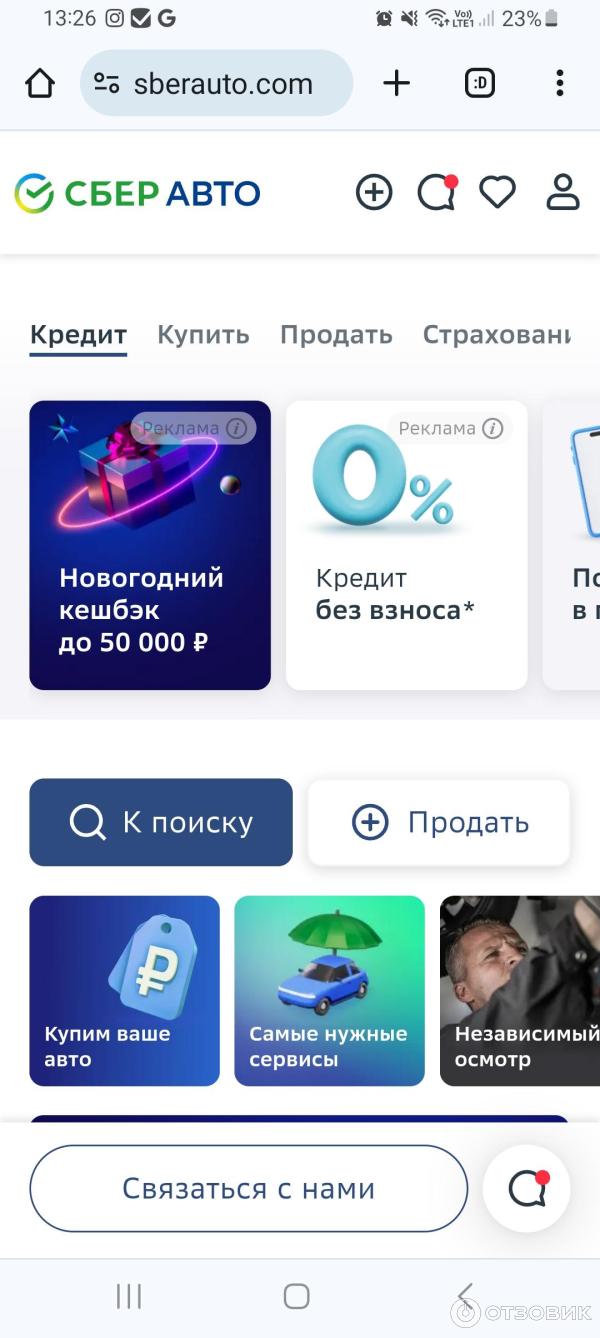Select the Кредит tab

point(78,335)
